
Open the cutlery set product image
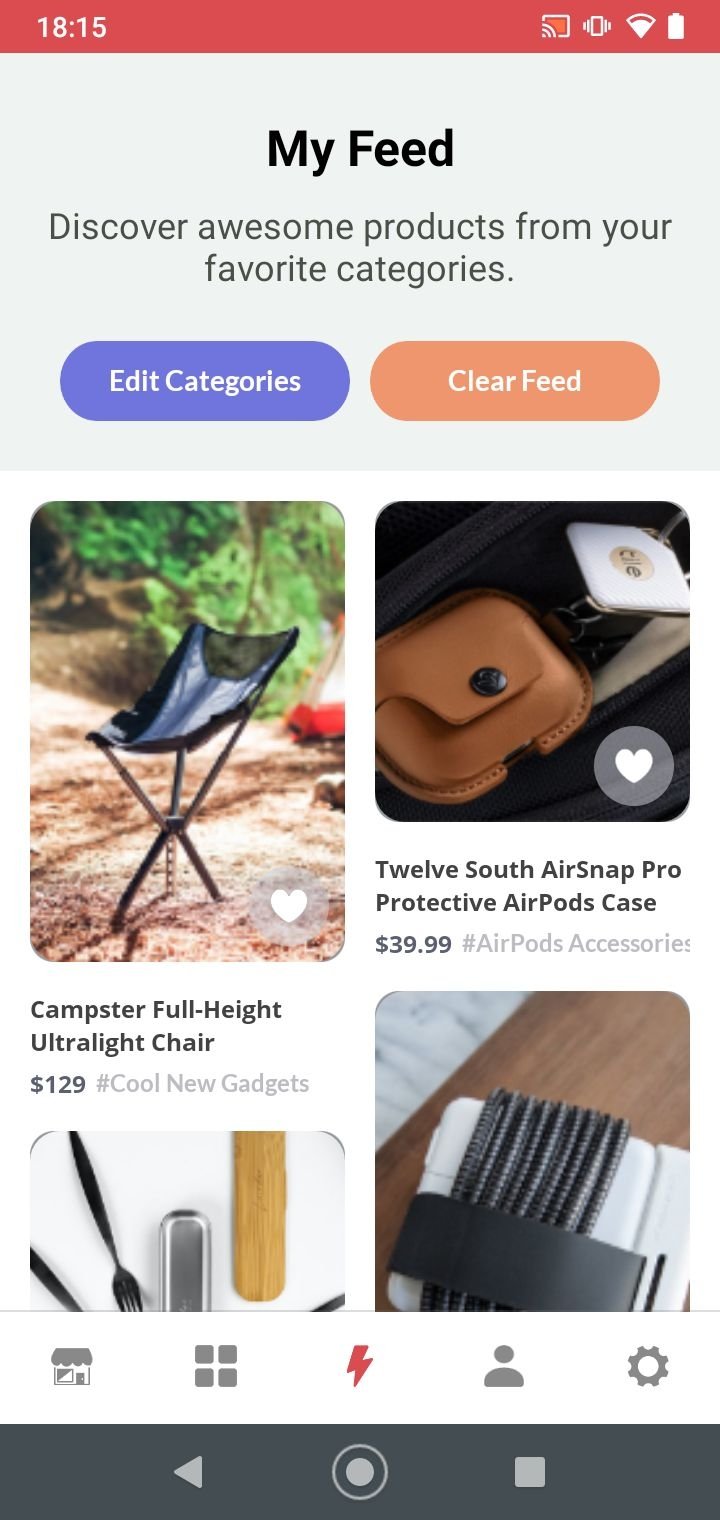point(187,1220)
